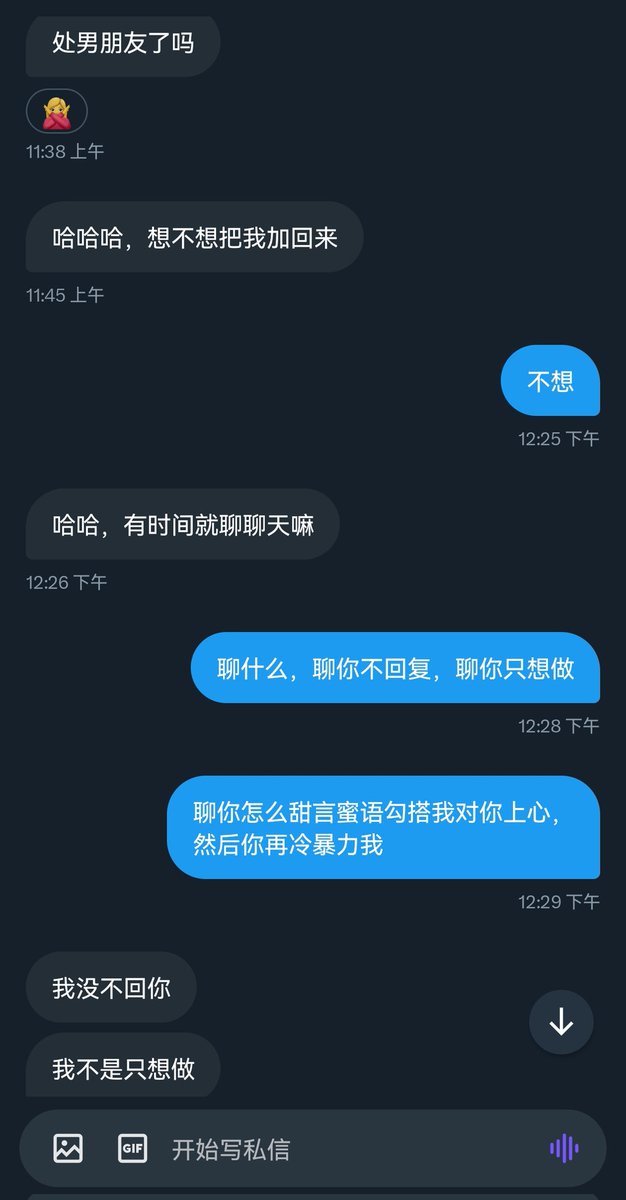This screenshot has width=626, height=1200.
Task: Attach a photo using the image icon
Action: pos(68,1148)
